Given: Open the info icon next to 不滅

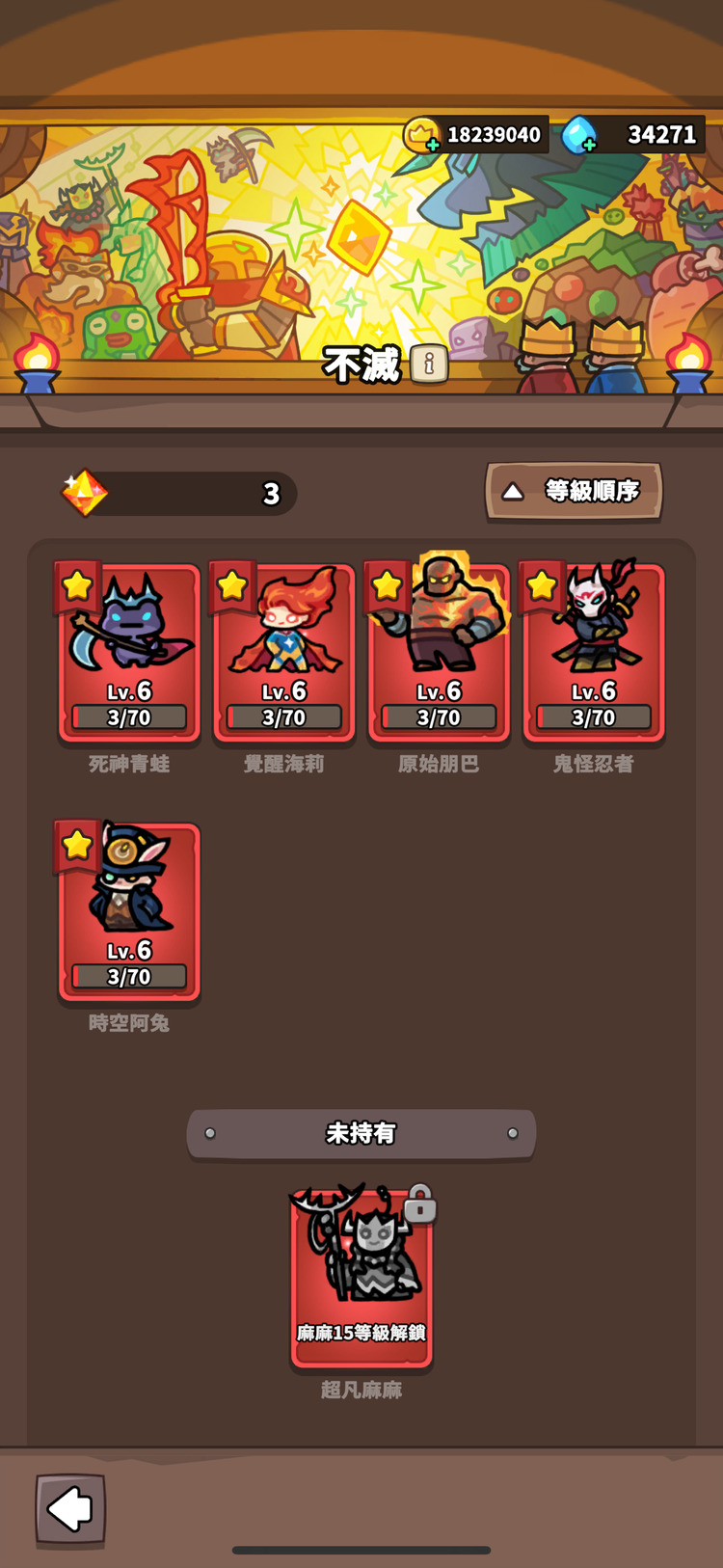Looking at the screenshot, I should pos(429,364).
